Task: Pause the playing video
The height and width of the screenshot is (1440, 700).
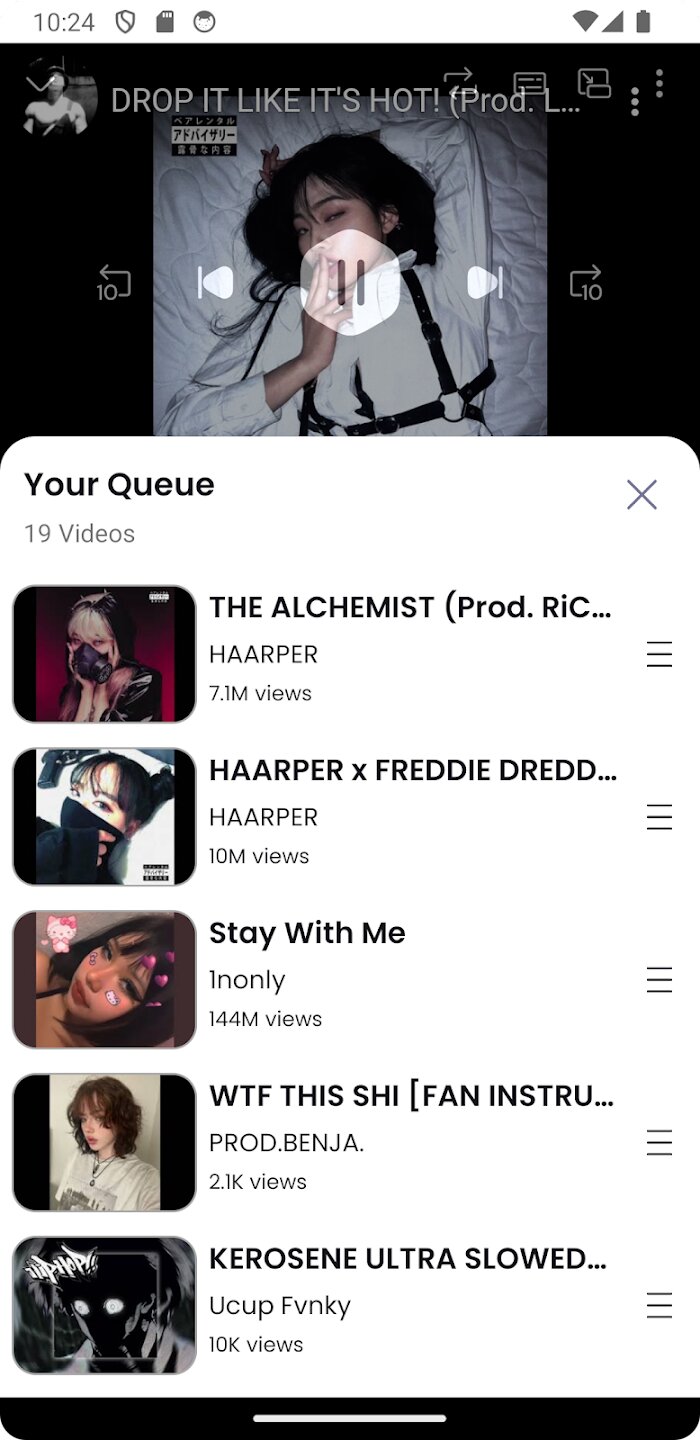Action: click(349, 283)
